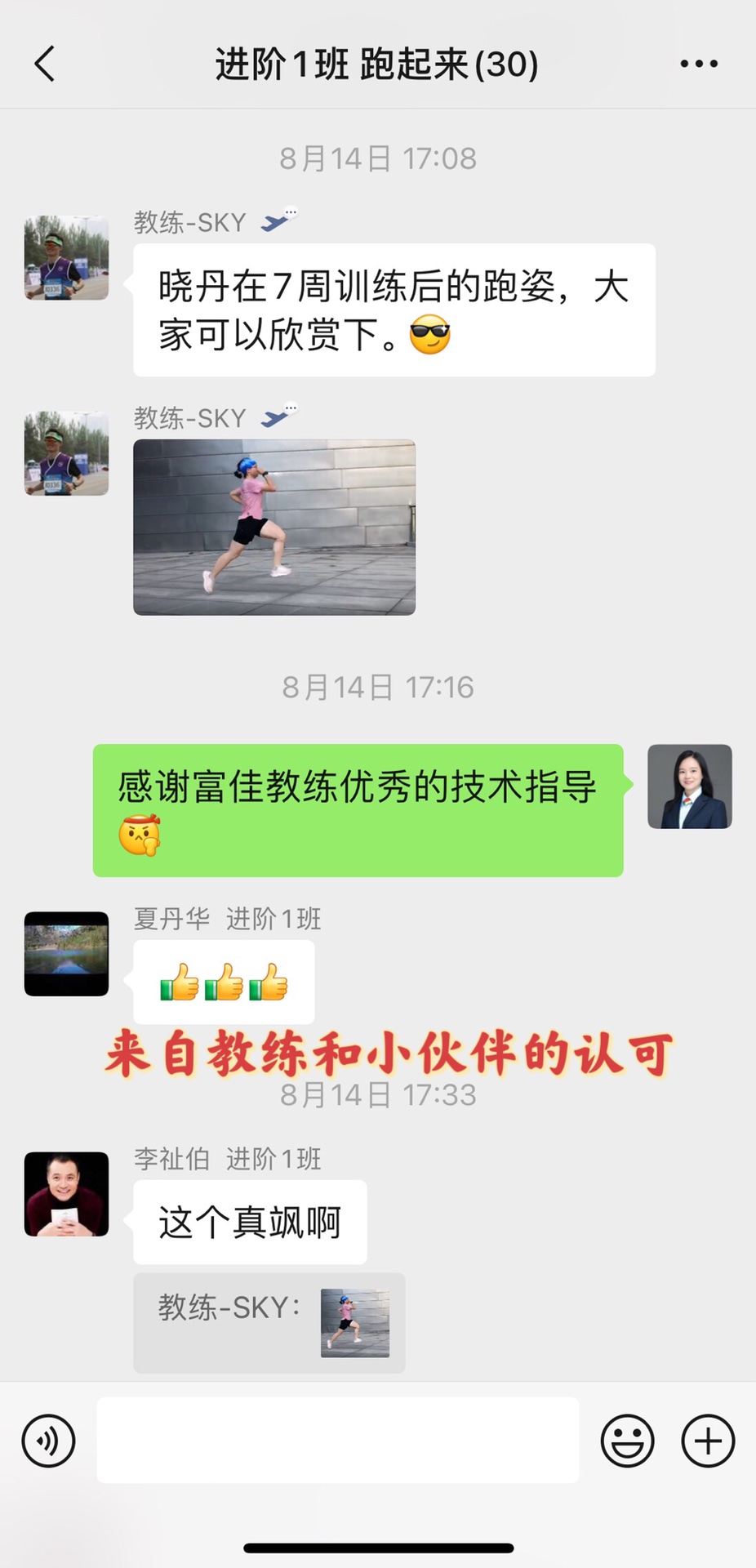Tap 教练-SKY's avatar beside the 晓丹 text message

point(66,258)
